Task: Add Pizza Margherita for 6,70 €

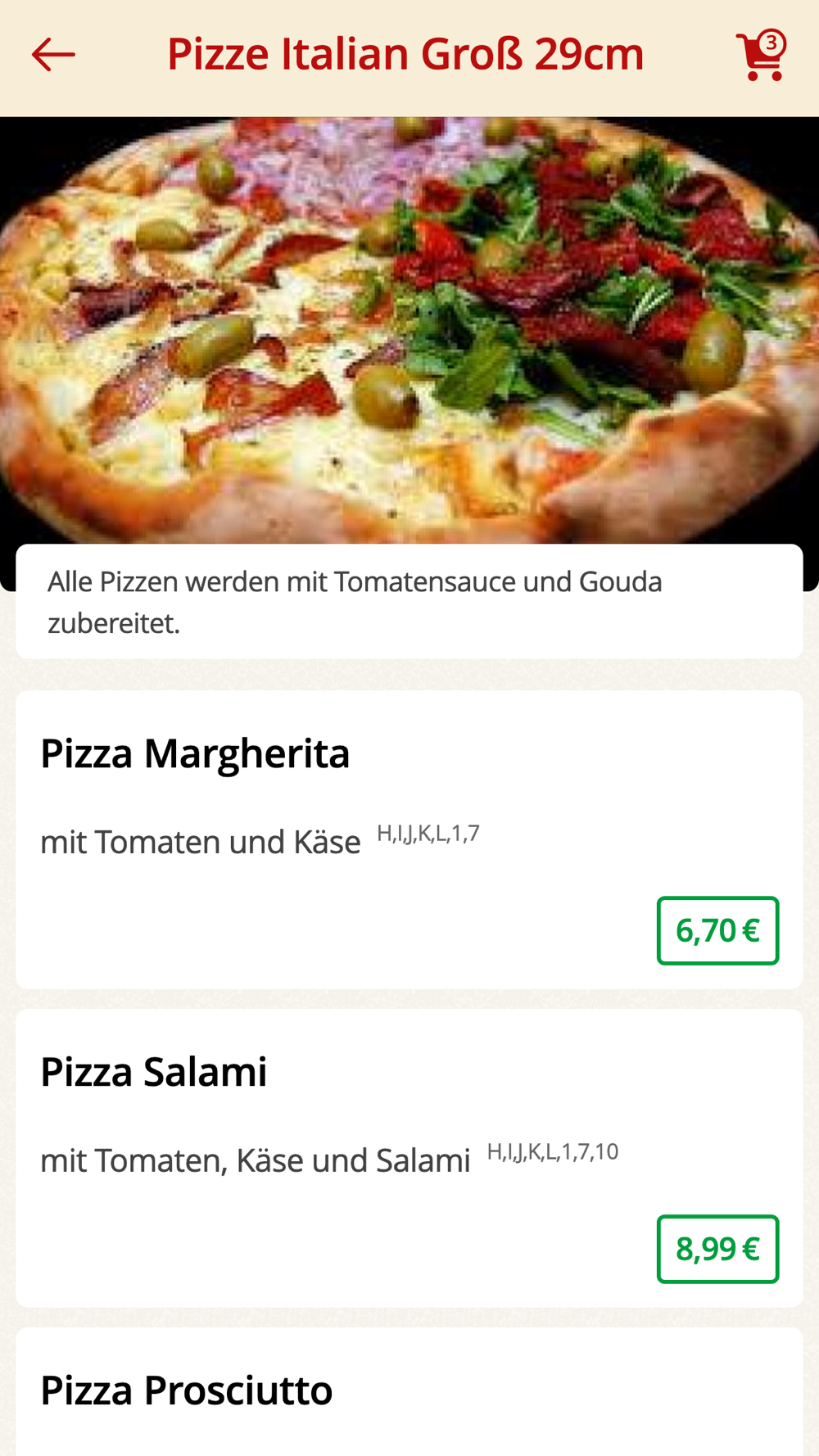Action: pyautogui.click(x=717, y=930)
